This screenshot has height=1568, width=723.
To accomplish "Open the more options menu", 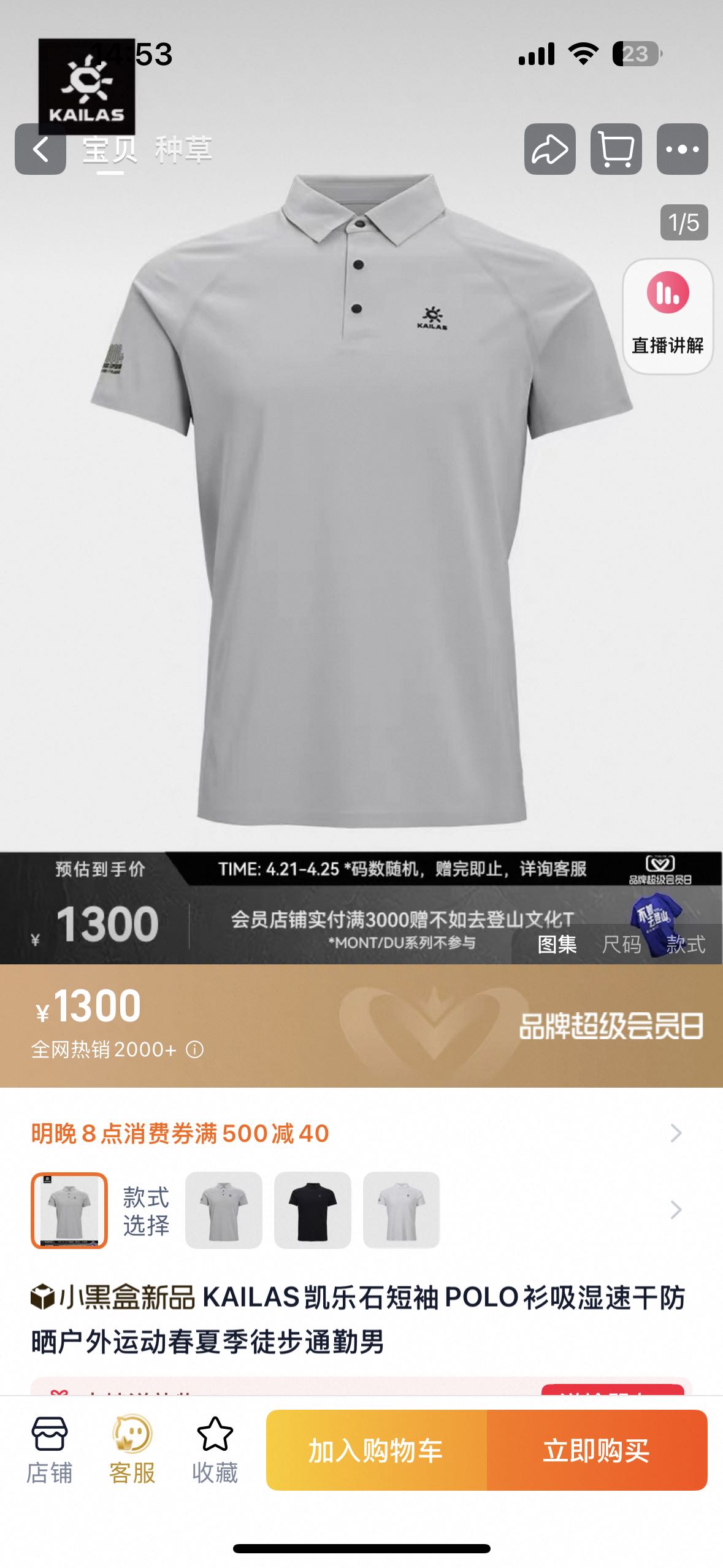I will pyautogui.click(x=682, y=149).
